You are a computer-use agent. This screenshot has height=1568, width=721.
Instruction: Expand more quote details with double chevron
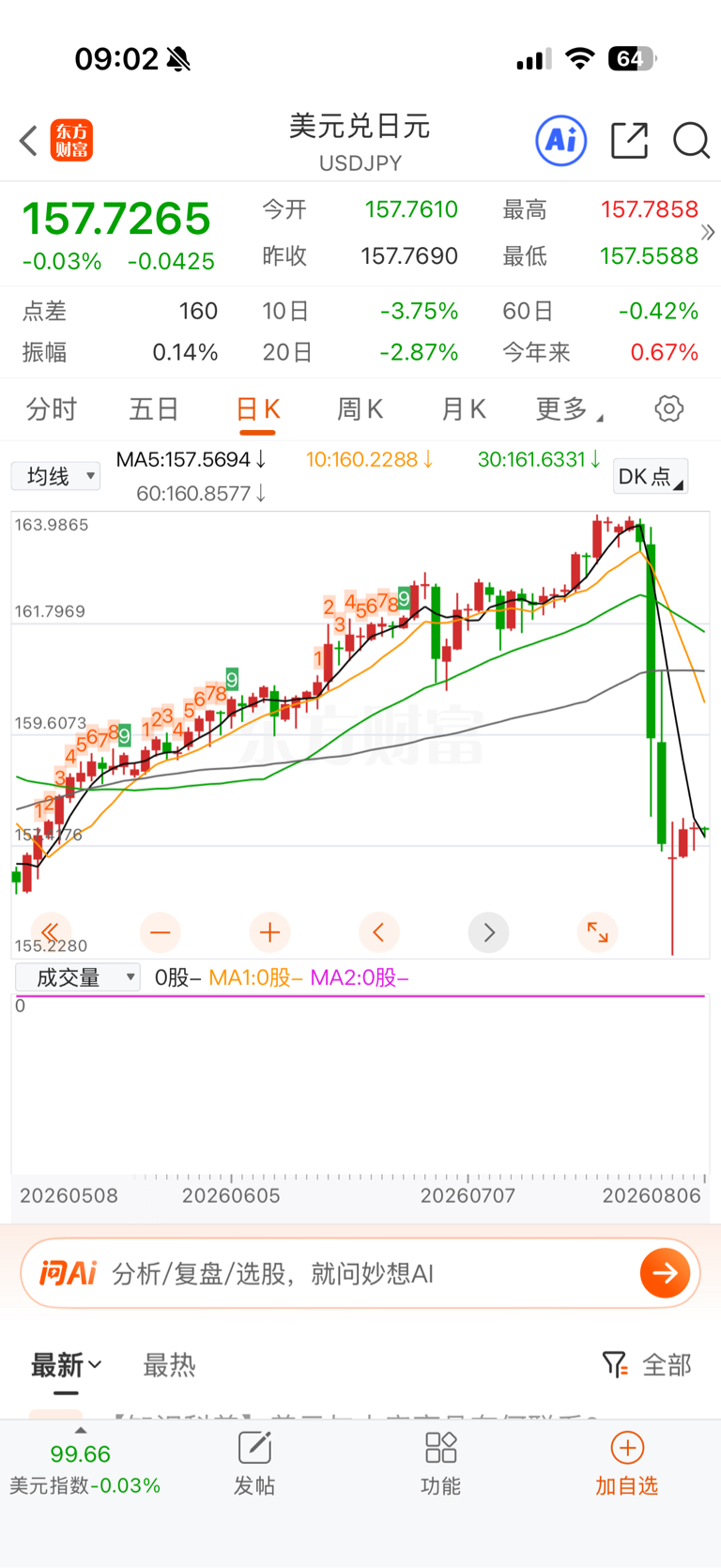tap(708, 232)
